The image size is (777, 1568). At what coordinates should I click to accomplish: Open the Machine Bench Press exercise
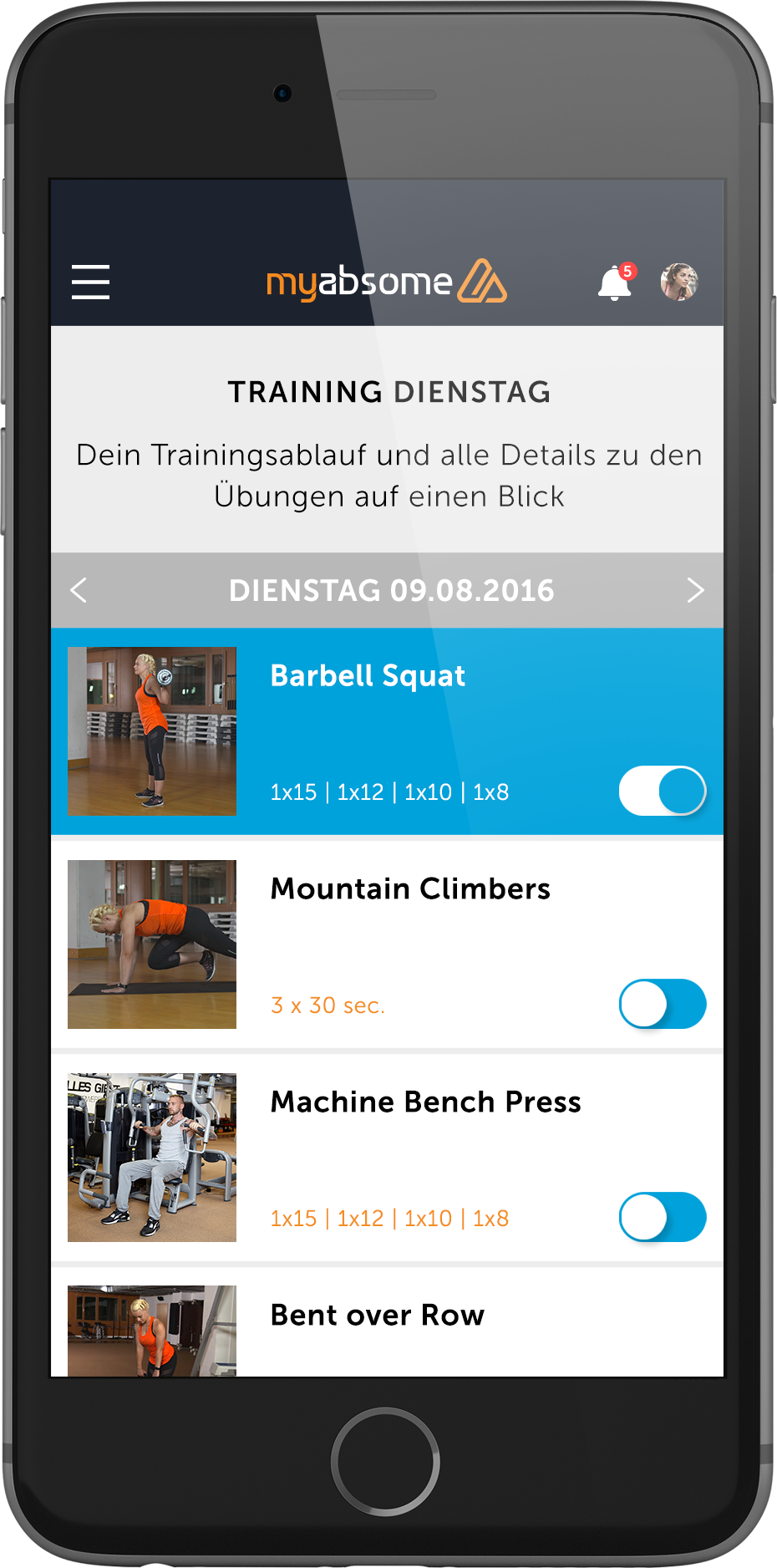click(x=425, y=1102)
